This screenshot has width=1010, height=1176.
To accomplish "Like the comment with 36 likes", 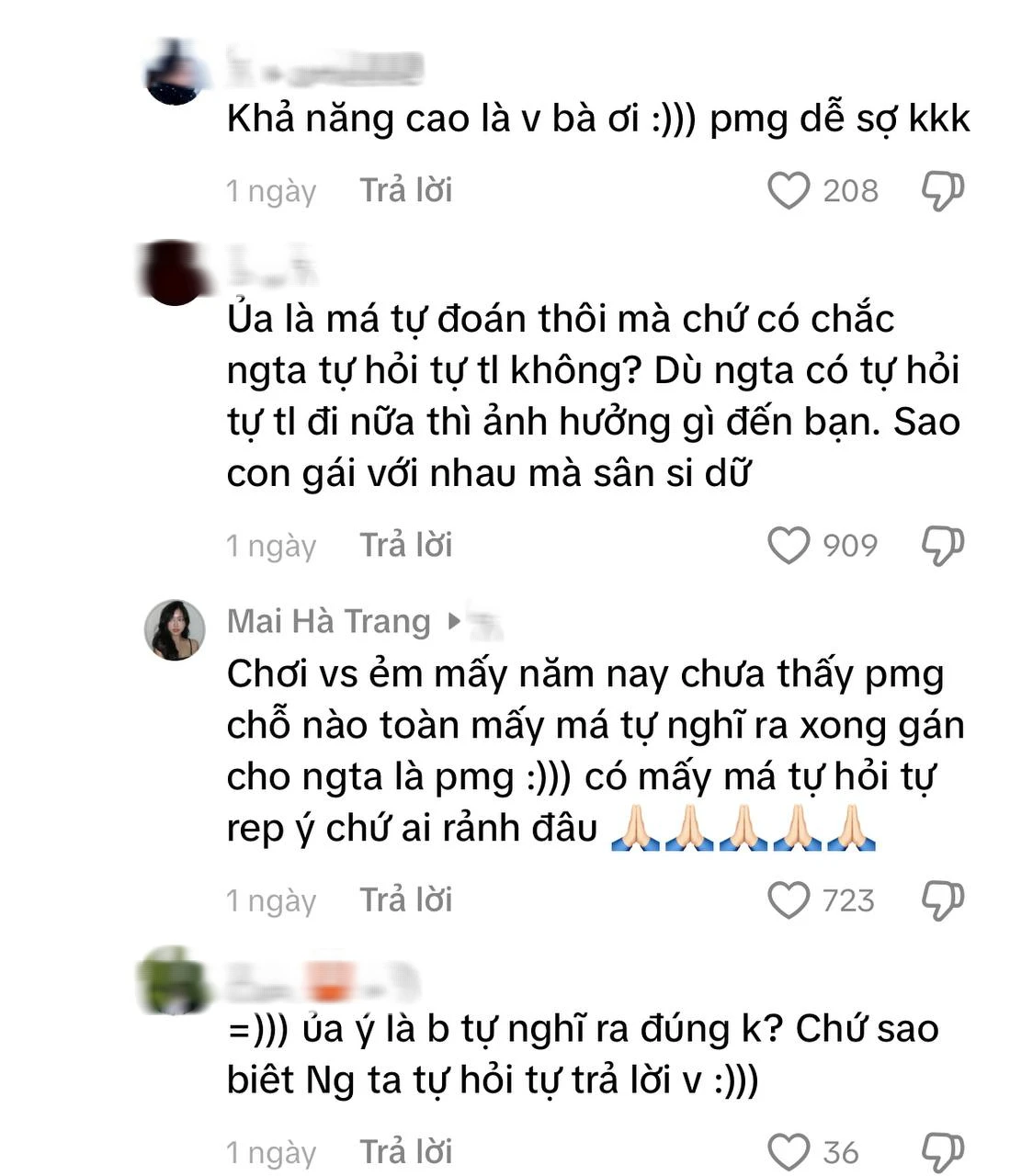I will [x=788, y=1152].
